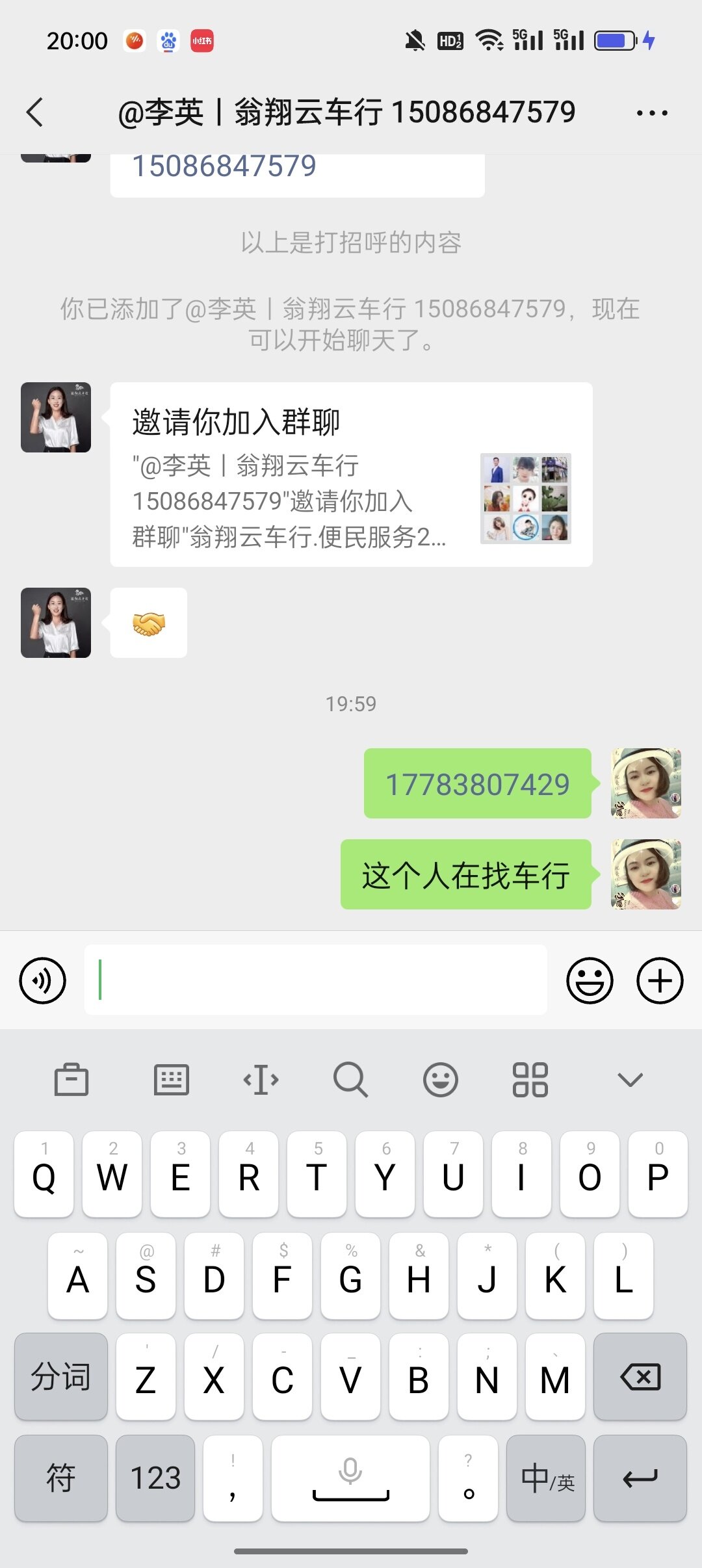Switch keyboard to 123 numeric mode
The height and width of the screenshot is (1568, 702).
point(155,1478)
